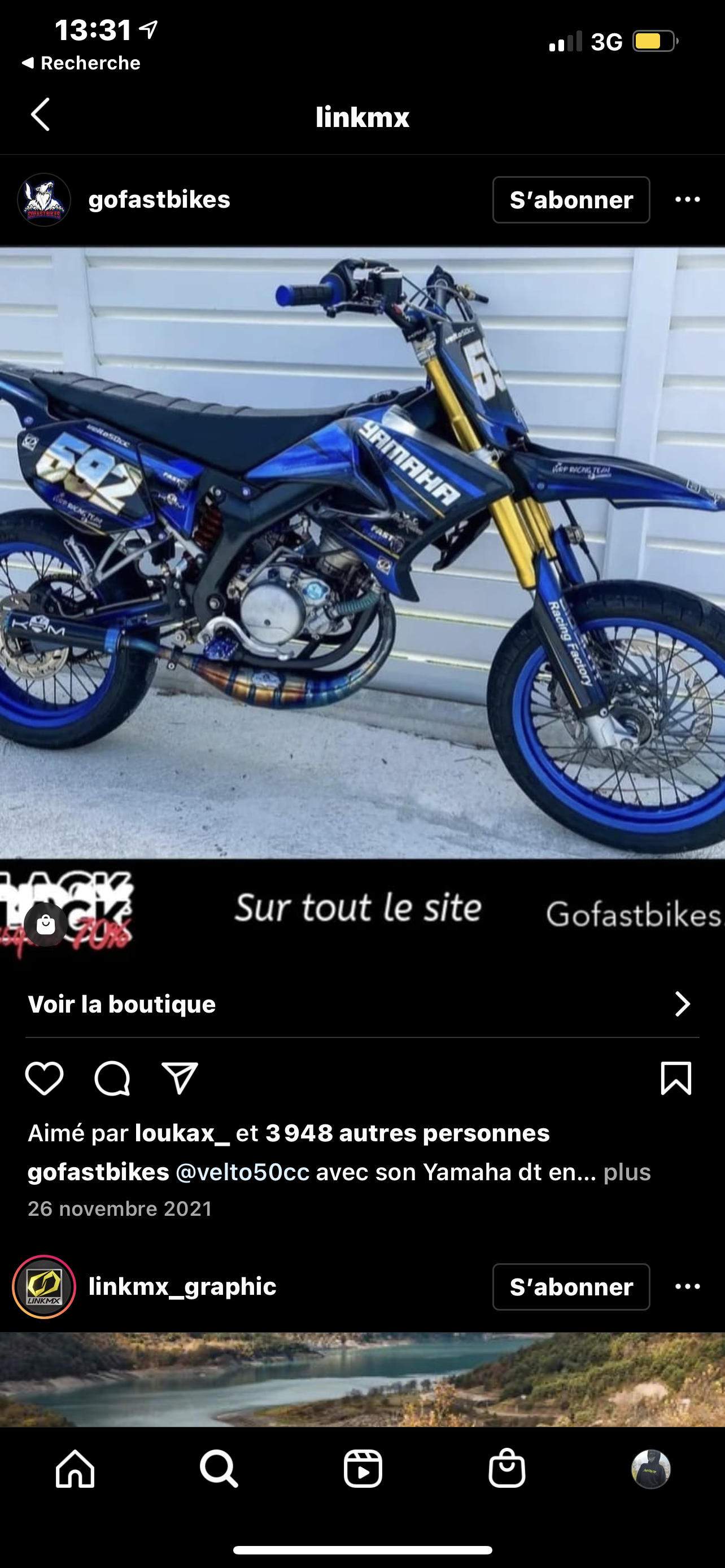
Task: View the 3 948 autres personnes likes list
Action: coord(407,1133)
